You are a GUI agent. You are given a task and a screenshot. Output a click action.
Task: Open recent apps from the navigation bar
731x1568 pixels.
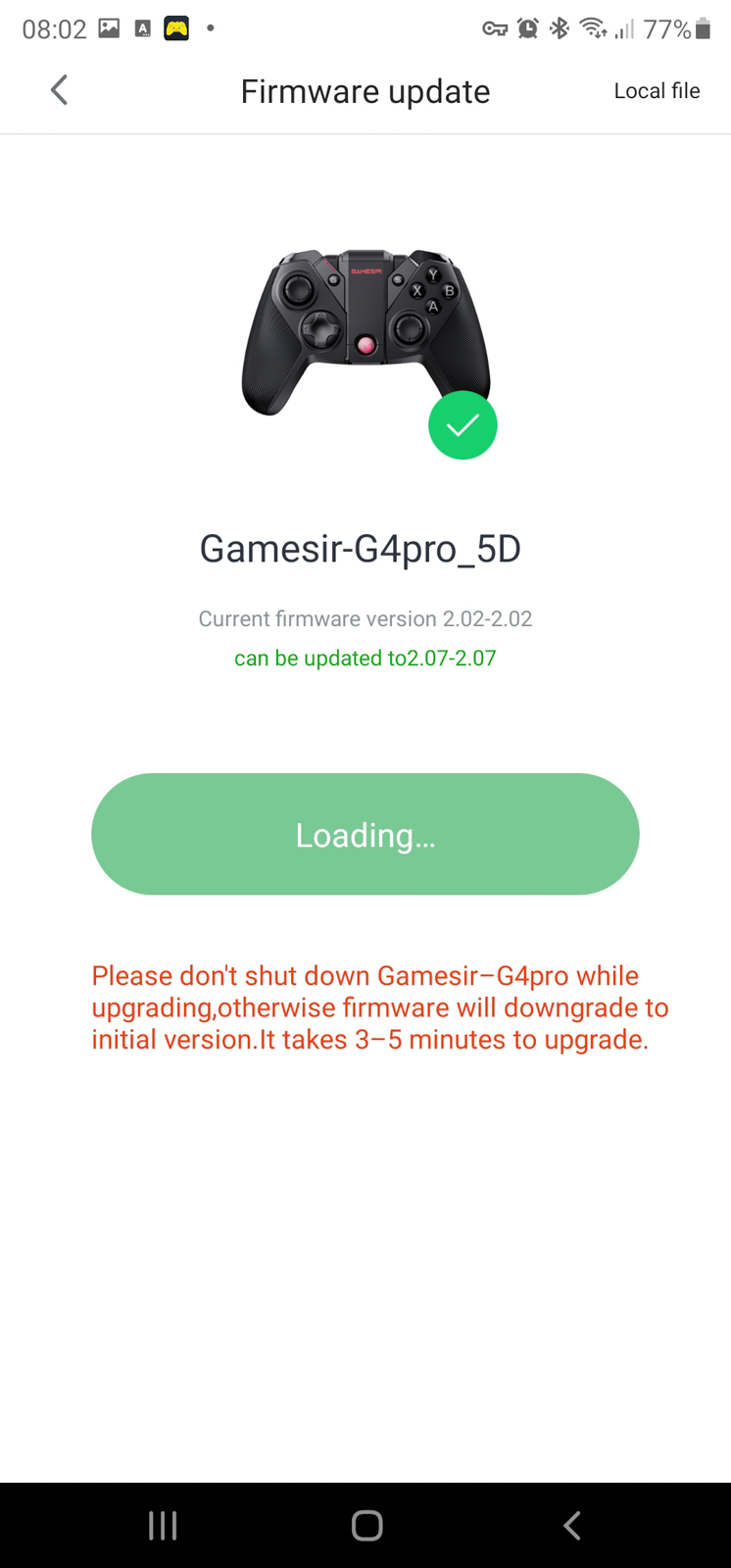pos(163,1525)
